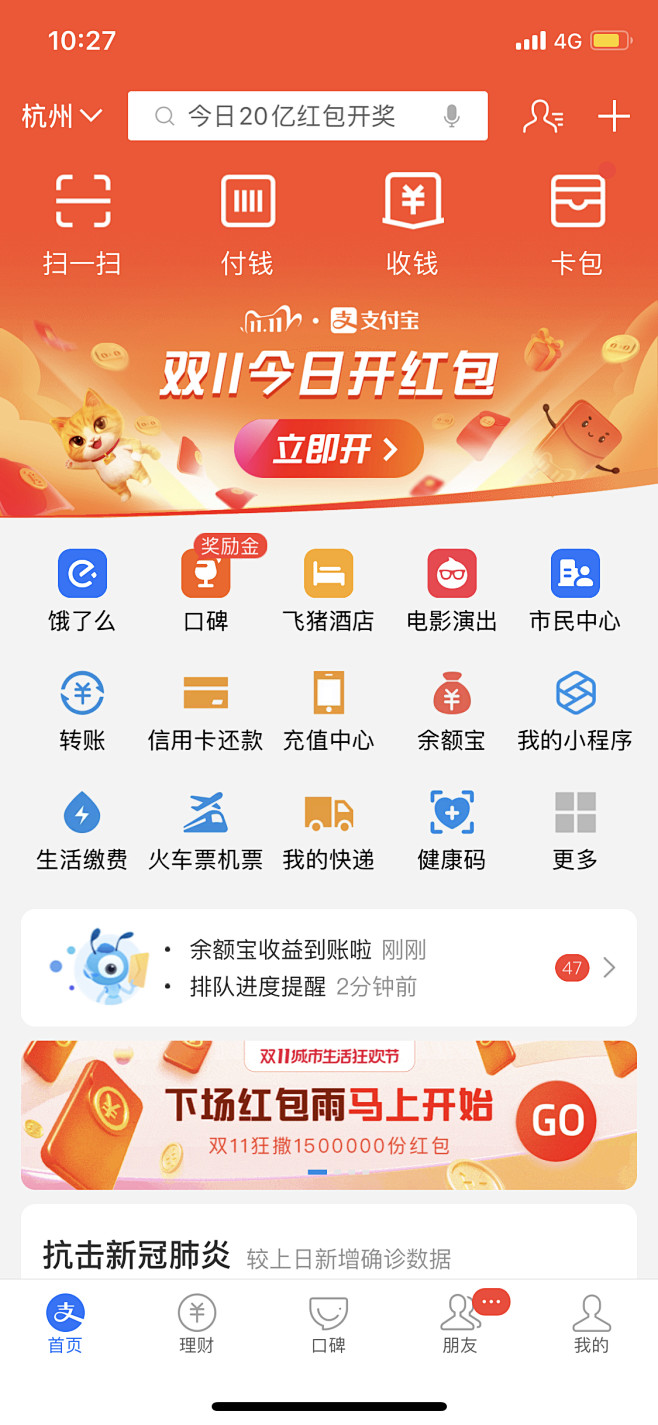Image resolution: width=658 pixels, height=1425 pixels.
Task: Open 扫一扫 scanner
Action: click(82, 224)
